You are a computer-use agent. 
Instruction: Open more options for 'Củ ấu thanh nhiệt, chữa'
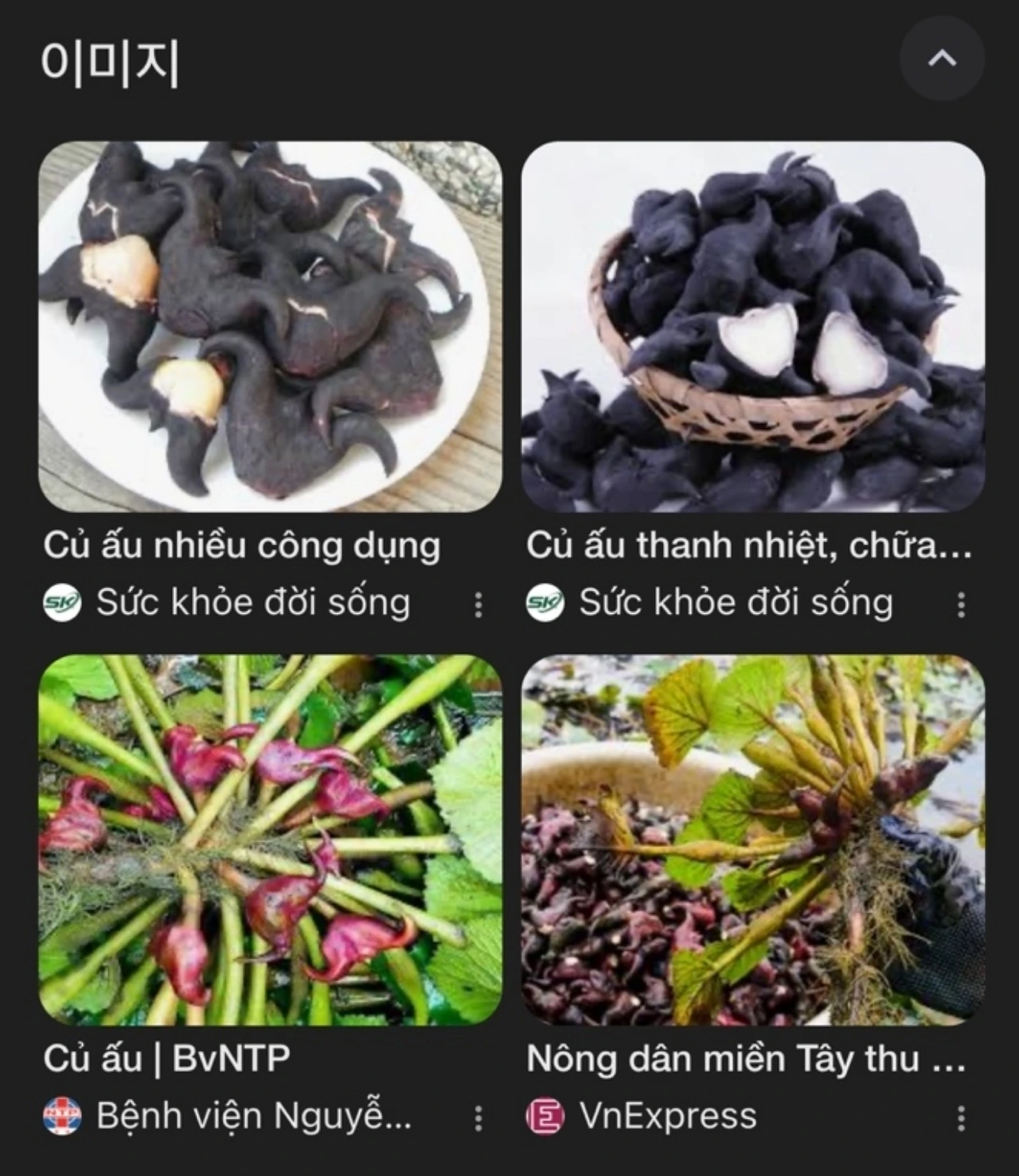(961, 604)
